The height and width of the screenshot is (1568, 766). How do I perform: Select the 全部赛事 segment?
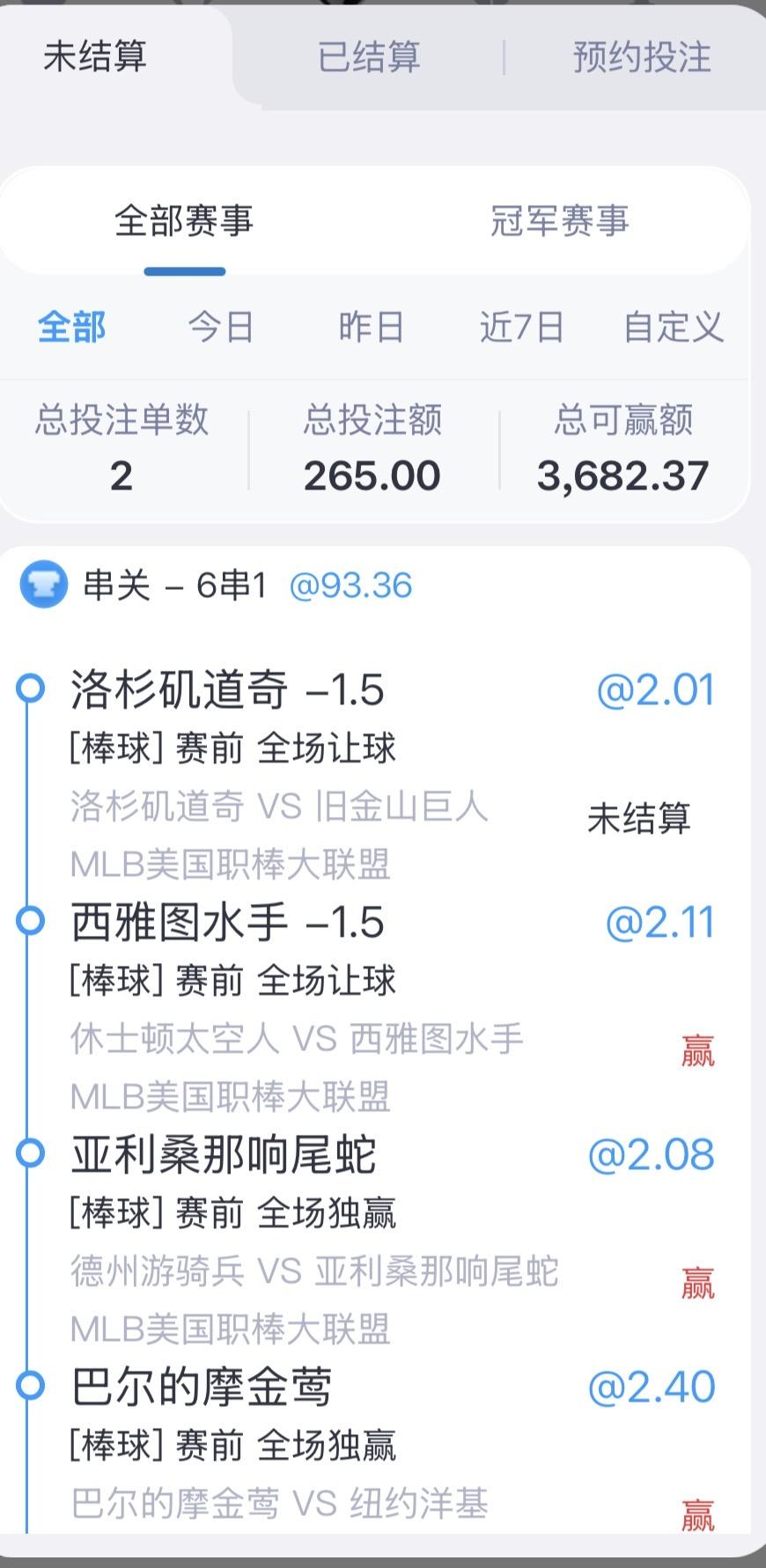pos(184,221)
